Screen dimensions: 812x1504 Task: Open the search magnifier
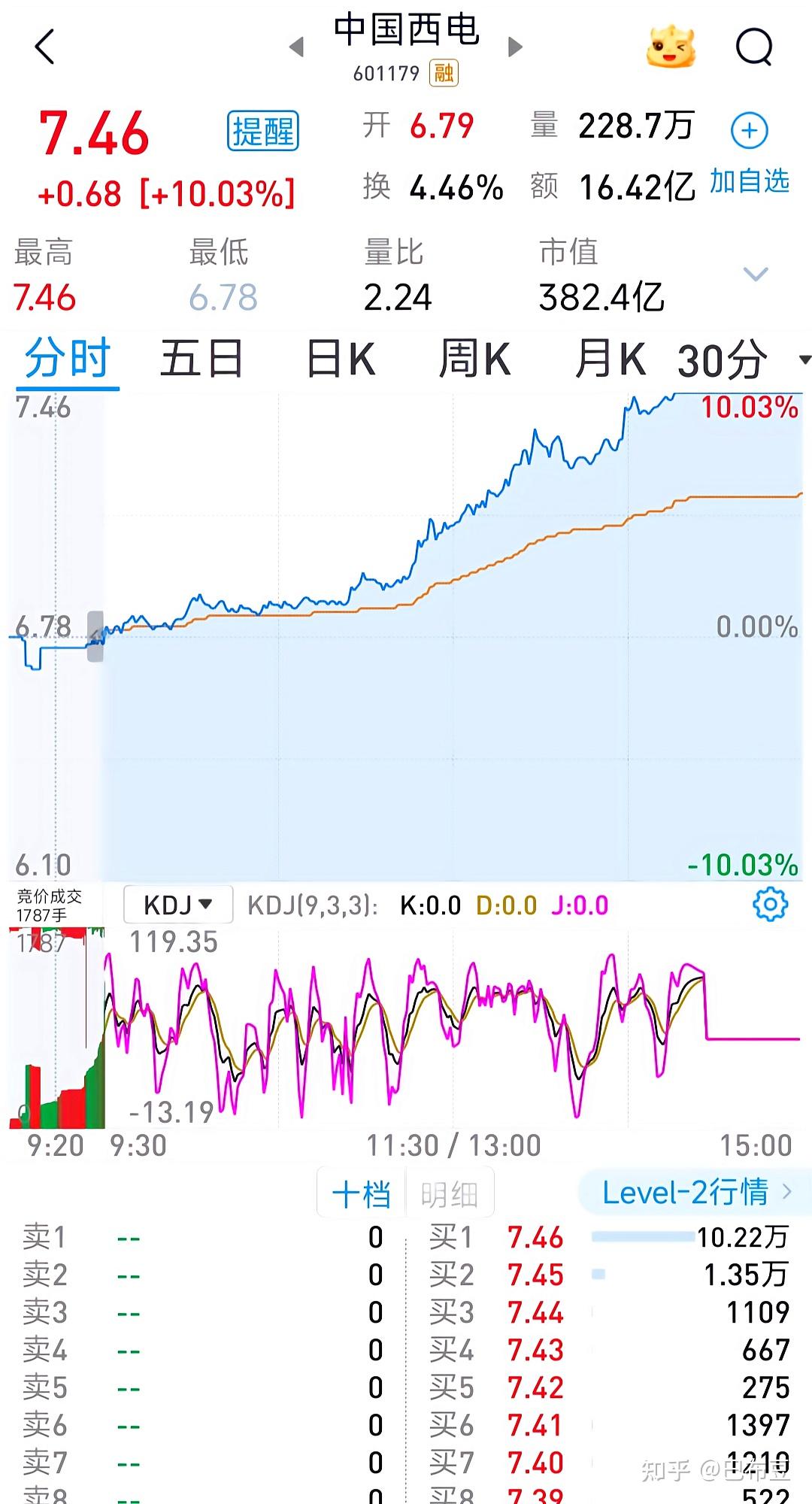pyautogui.click(x=754, y=45)
